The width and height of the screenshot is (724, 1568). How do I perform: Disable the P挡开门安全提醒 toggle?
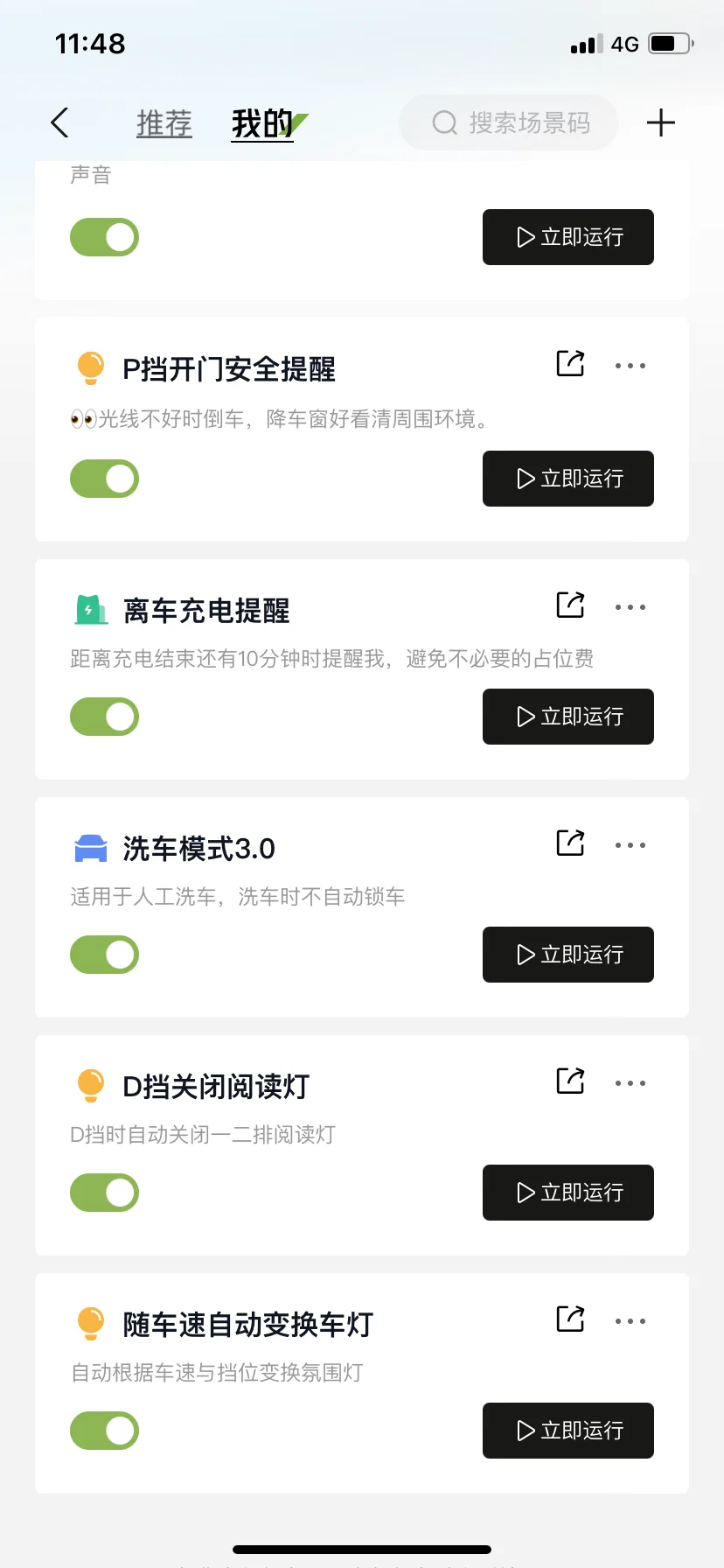(x=105, y=479)
